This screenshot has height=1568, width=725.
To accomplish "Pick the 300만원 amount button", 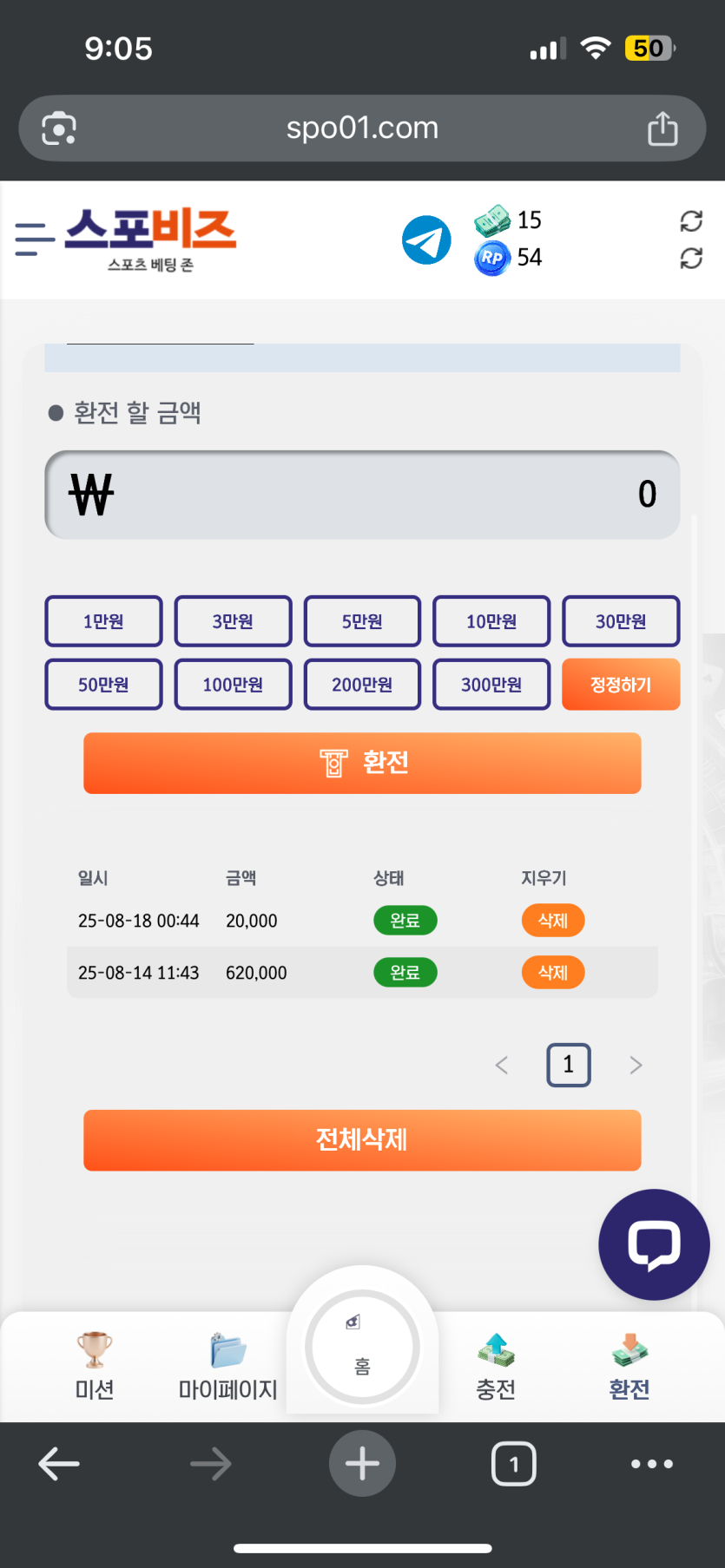I will (x=491, y=685).
